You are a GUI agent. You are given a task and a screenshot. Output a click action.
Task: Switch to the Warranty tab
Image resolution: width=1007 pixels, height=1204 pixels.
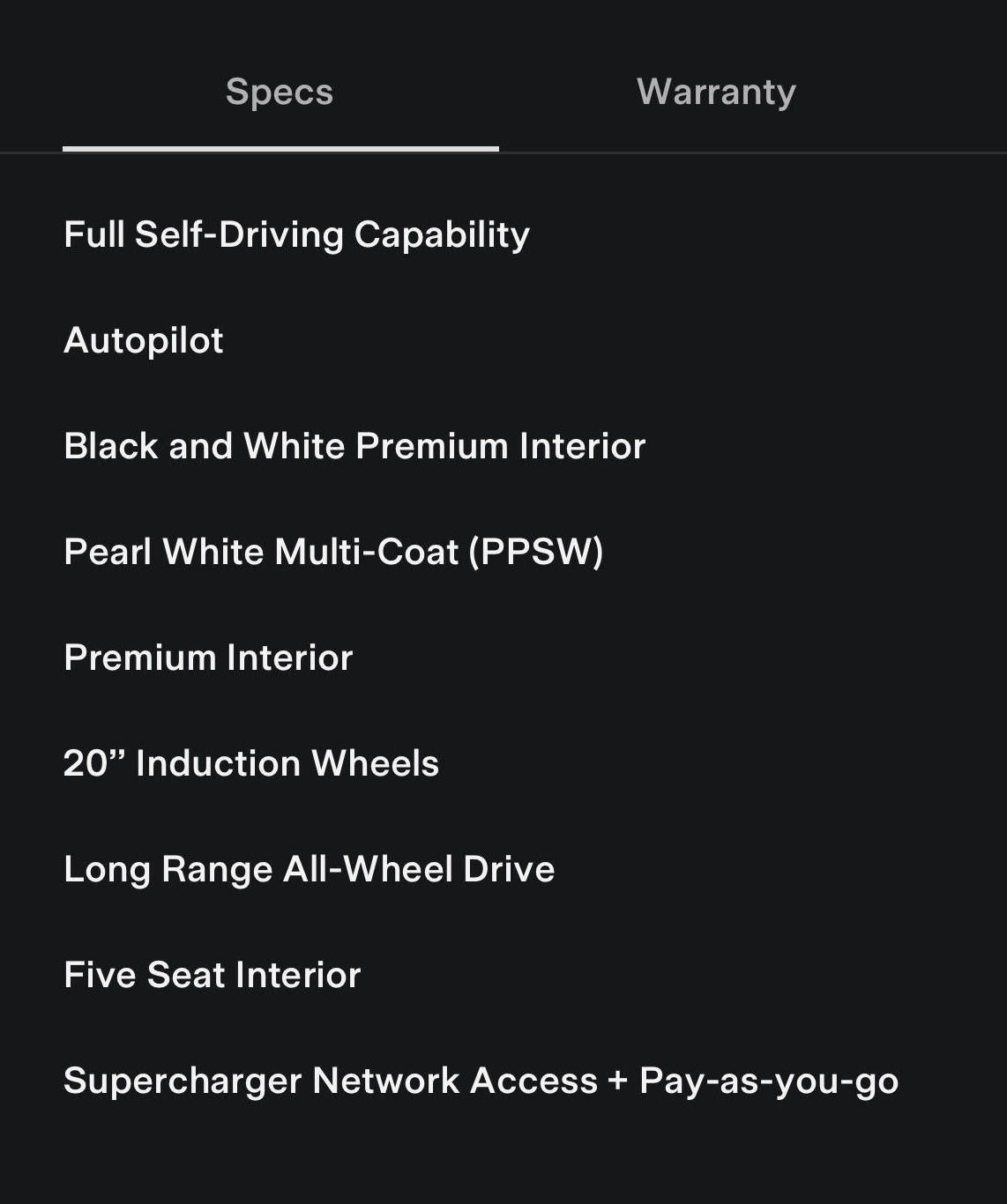[716, 92]
